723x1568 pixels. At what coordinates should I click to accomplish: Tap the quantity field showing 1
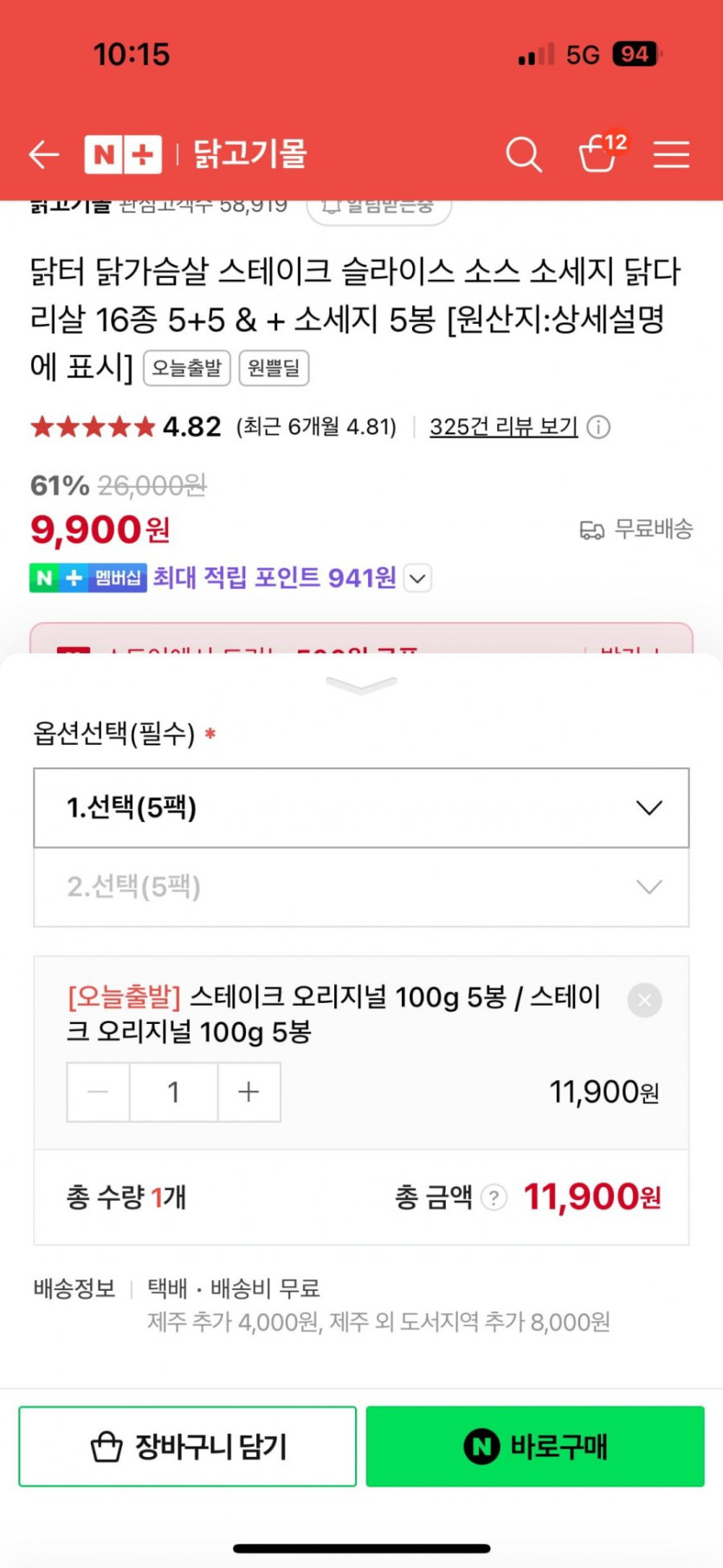click(x=173, y=1092)
